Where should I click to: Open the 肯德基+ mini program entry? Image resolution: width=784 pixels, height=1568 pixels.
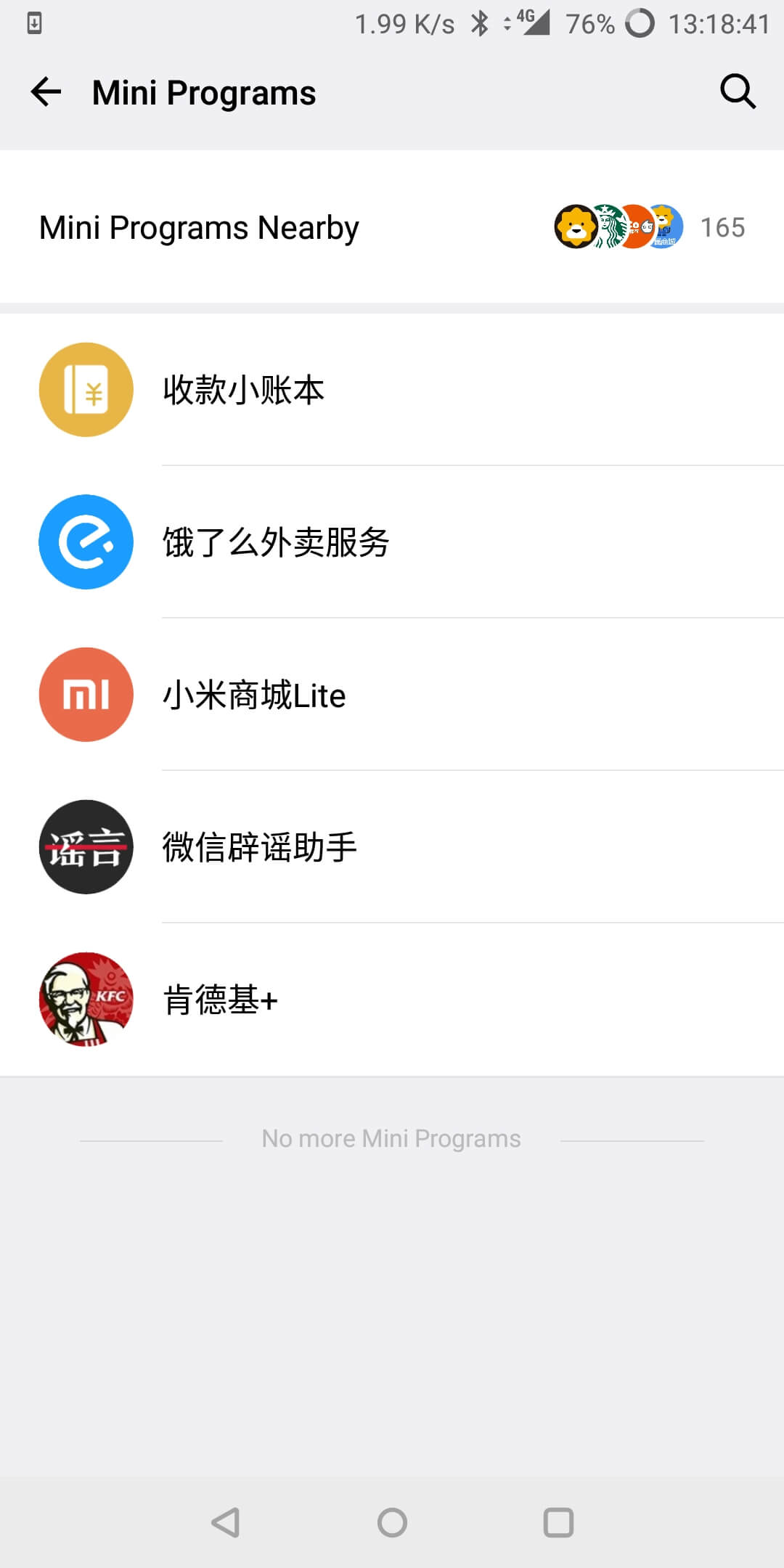point(219,999)
